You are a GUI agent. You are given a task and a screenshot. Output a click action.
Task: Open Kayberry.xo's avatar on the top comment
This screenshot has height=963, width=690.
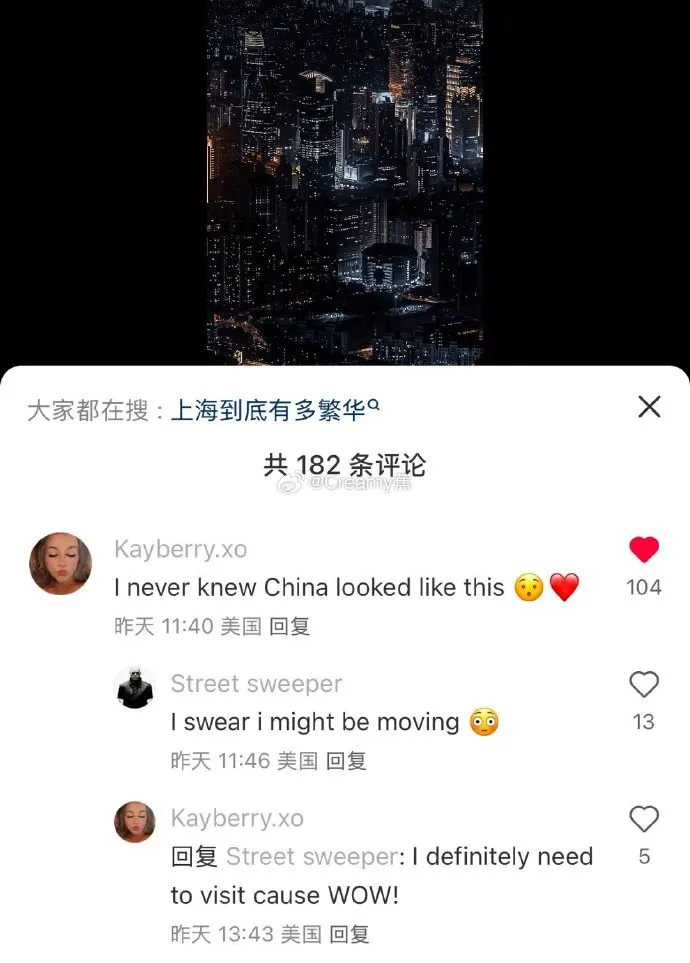(61, 563)
